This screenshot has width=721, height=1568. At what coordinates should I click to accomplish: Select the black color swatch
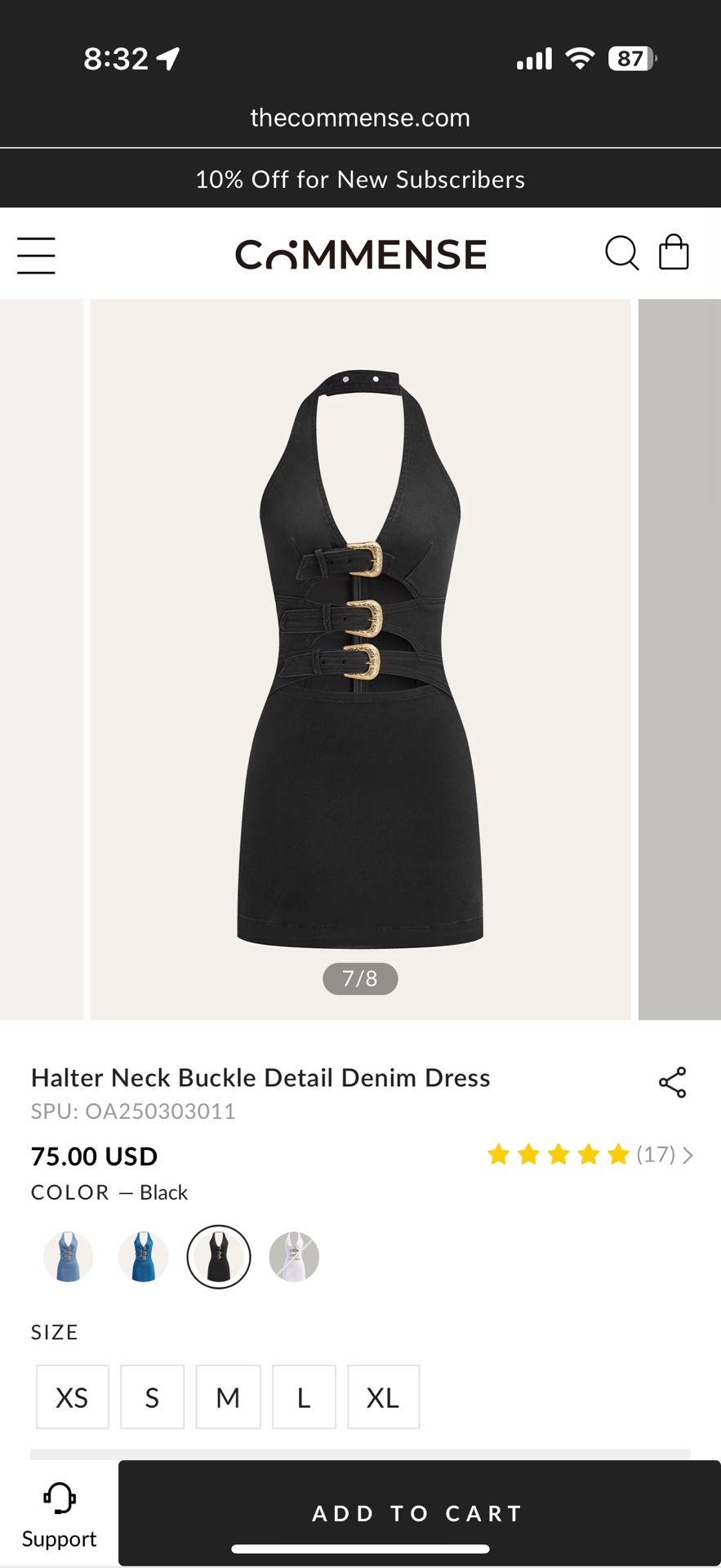(x=219, y=1256)
